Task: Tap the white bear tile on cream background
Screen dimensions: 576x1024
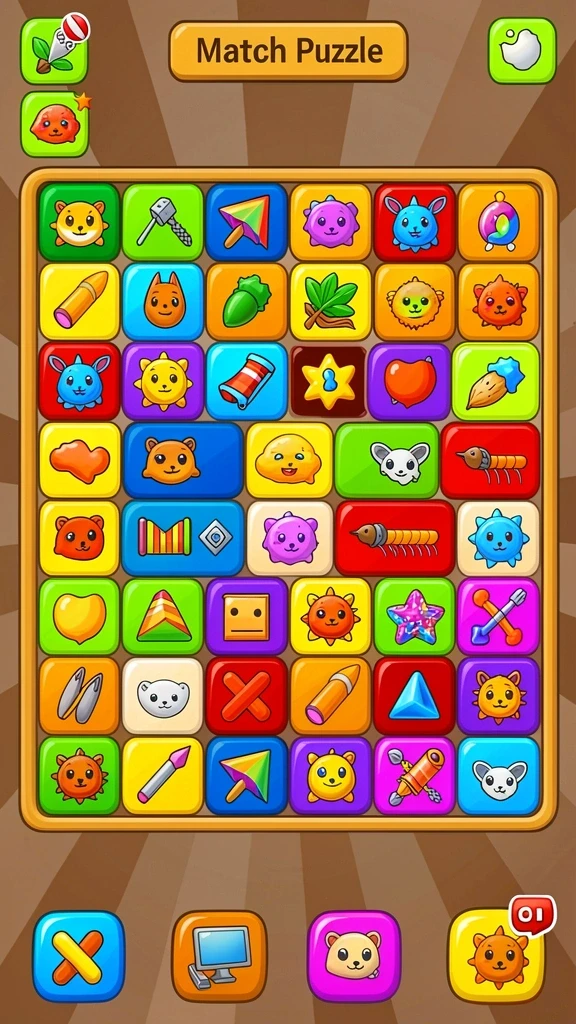Action: pyautogui.click(x=163, y=696)
